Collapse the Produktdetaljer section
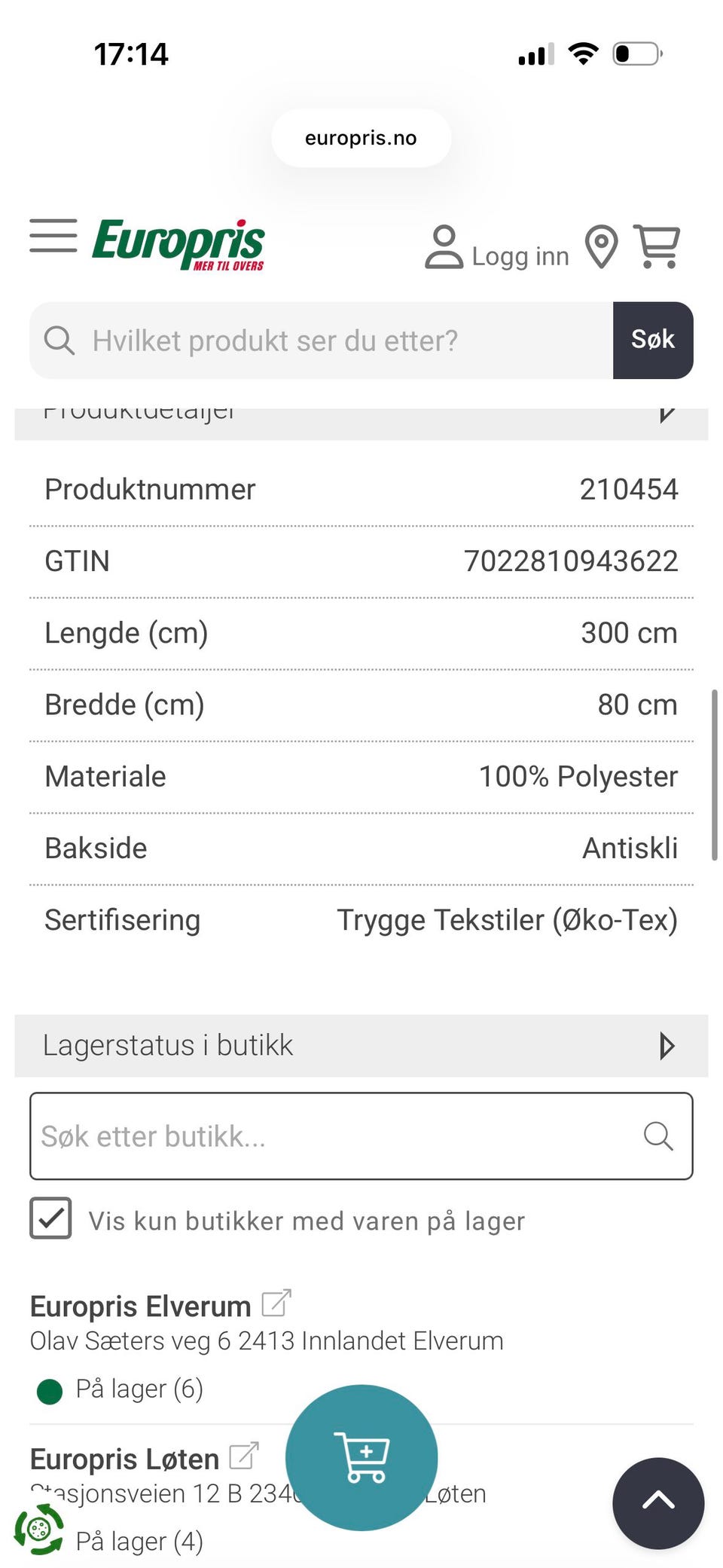Viewport: 723px width, 1568px height. pos(666,414)
